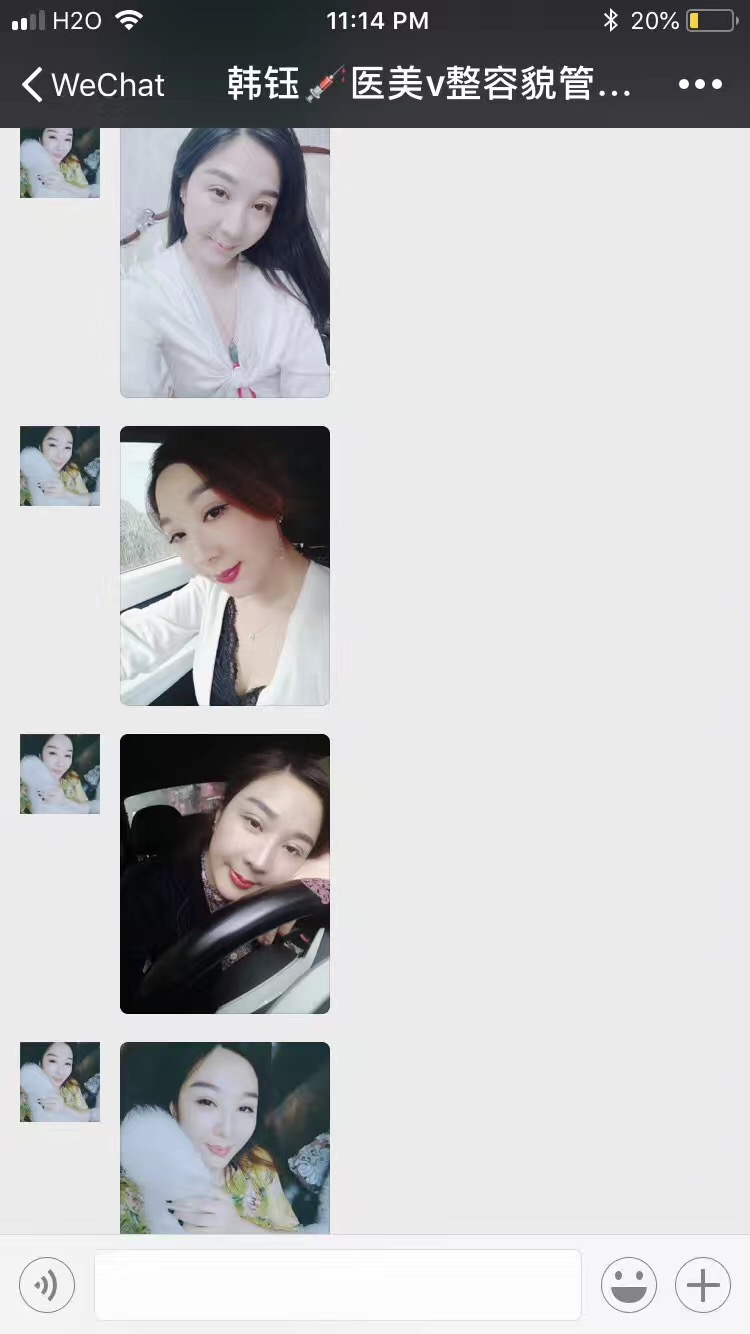Open photo of woman in white tied top
Image resolution: width=750 pixels, height=1334 pixels.
[x=225, y=262]
